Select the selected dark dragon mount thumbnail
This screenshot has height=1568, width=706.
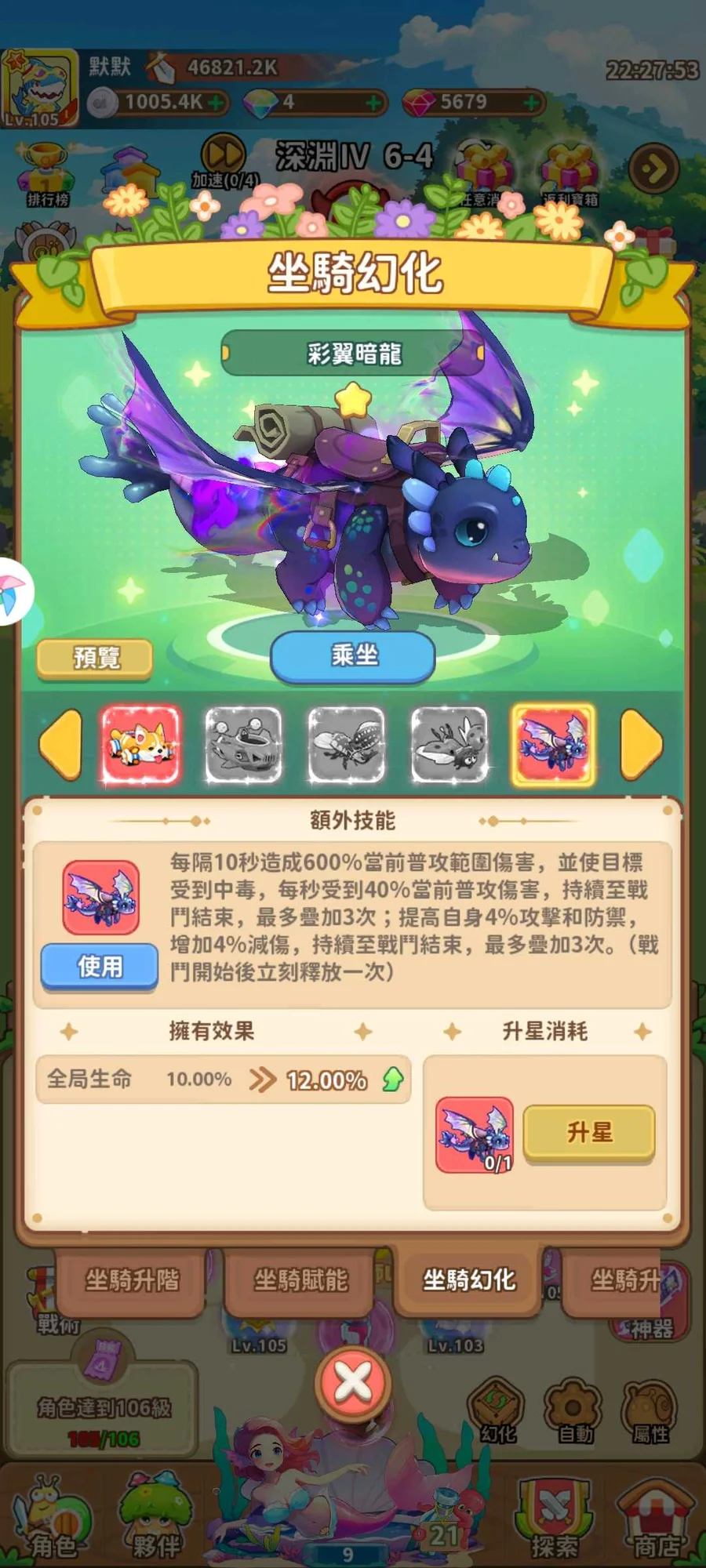(x=553, y=745)
